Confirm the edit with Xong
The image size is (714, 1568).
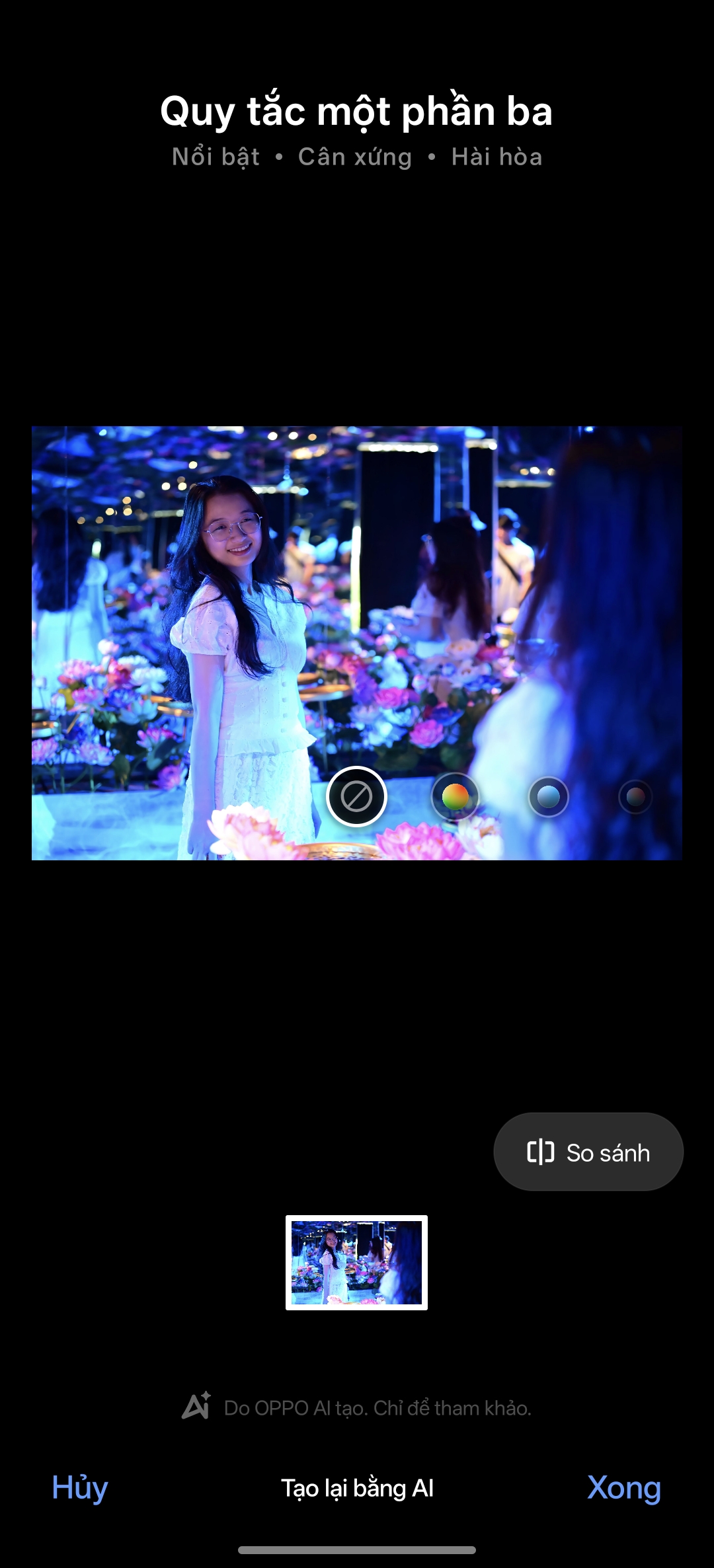(x=623, y=1487)
